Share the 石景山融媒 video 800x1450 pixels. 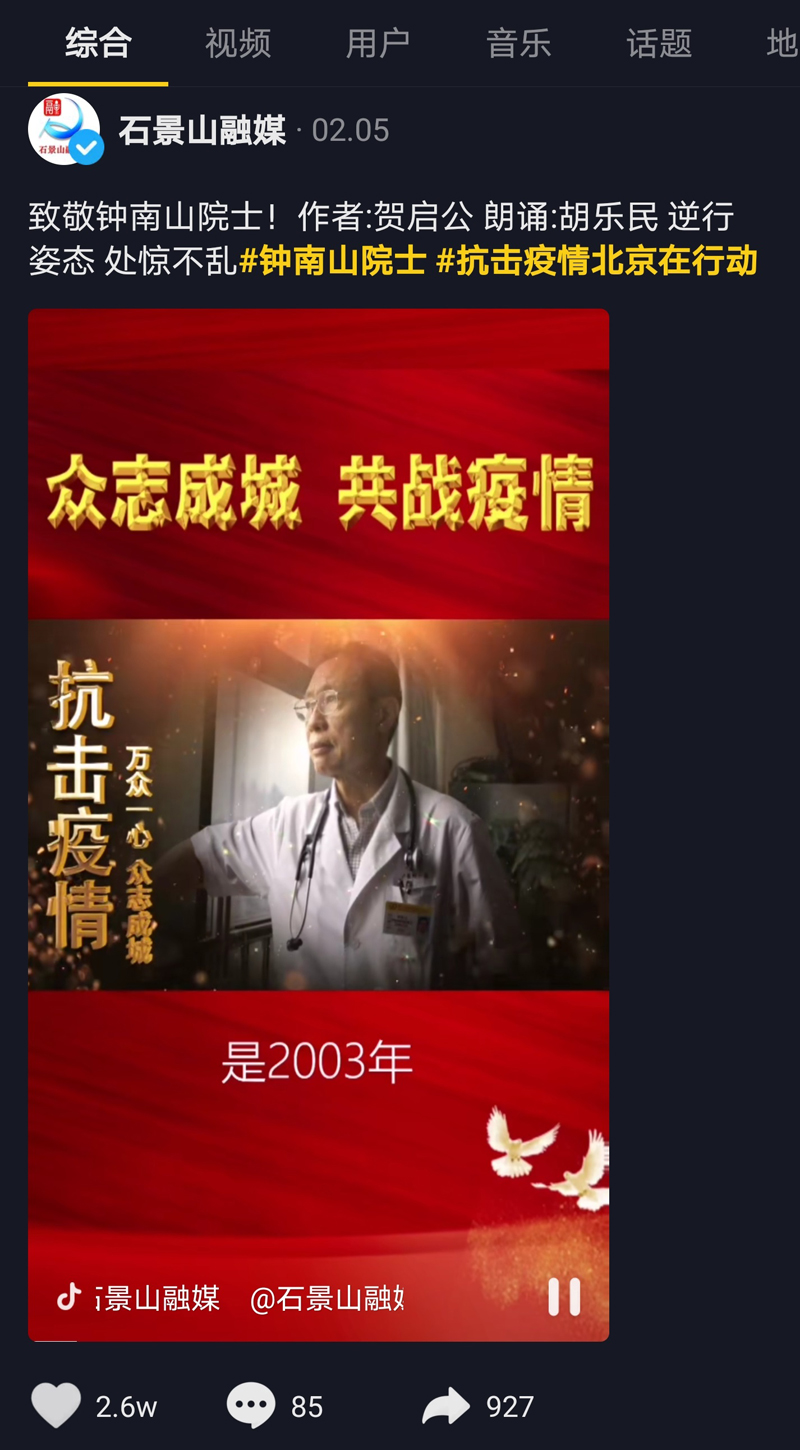(446, 1406)
